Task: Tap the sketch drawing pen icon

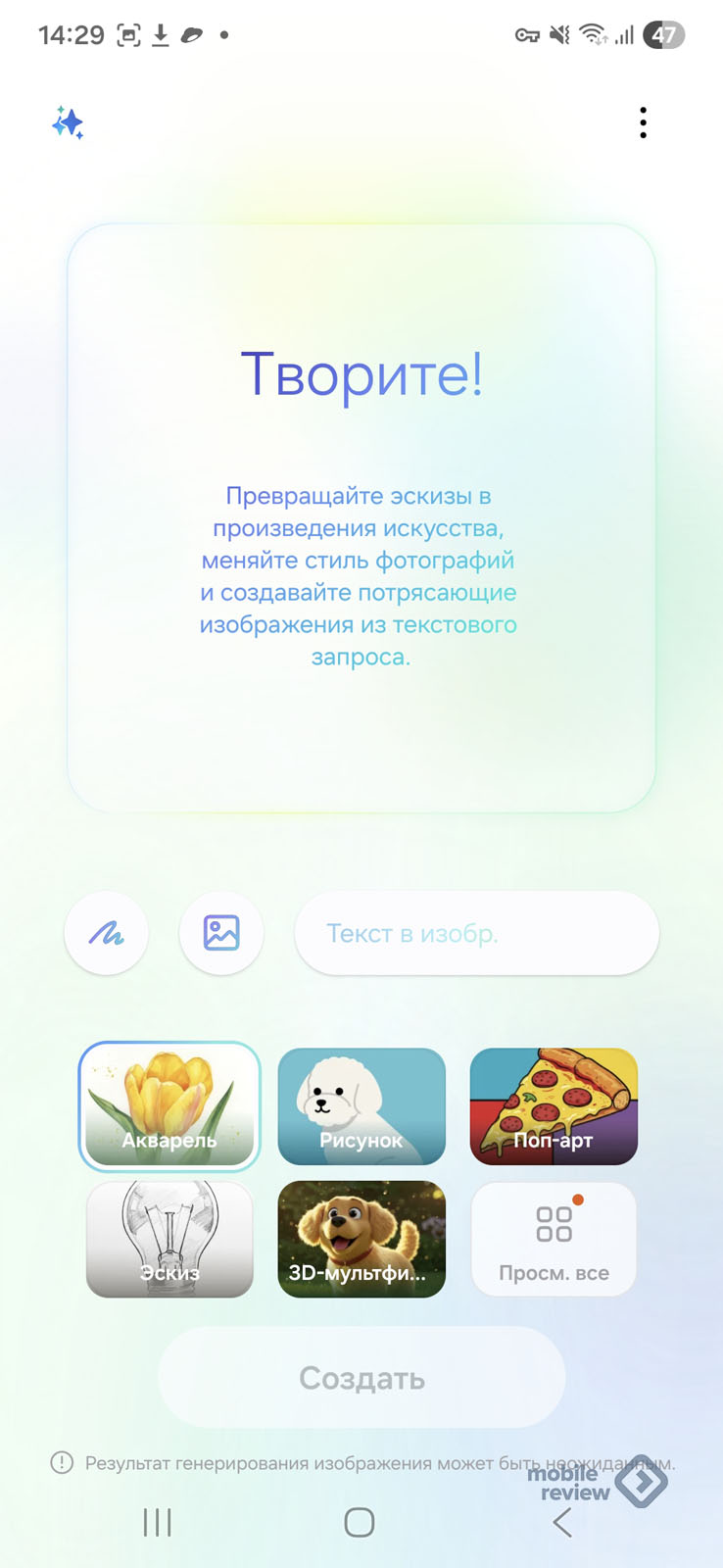Action: (x=107, y=932)
